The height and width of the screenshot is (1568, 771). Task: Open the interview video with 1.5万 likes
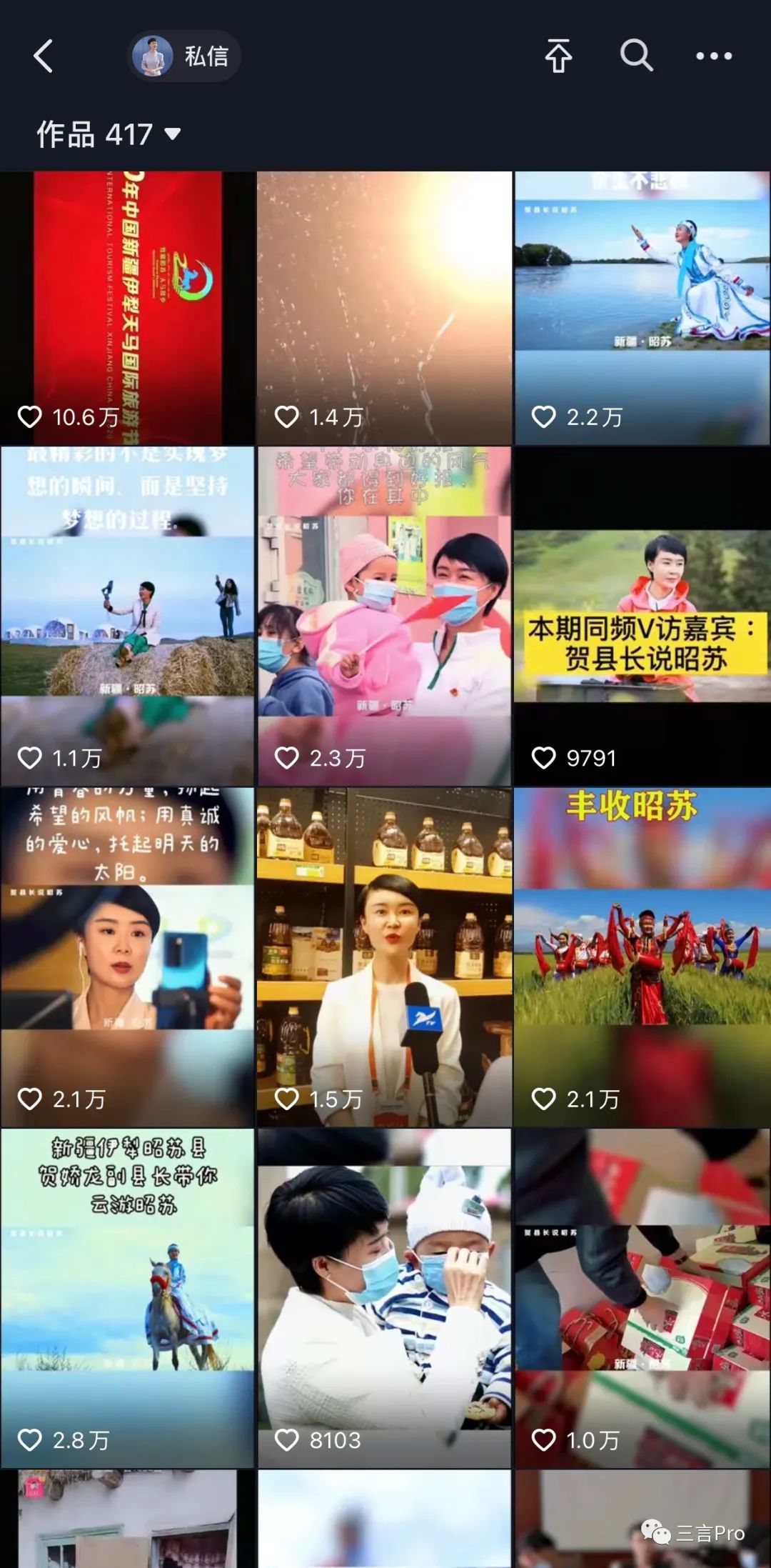click(385, 957)
